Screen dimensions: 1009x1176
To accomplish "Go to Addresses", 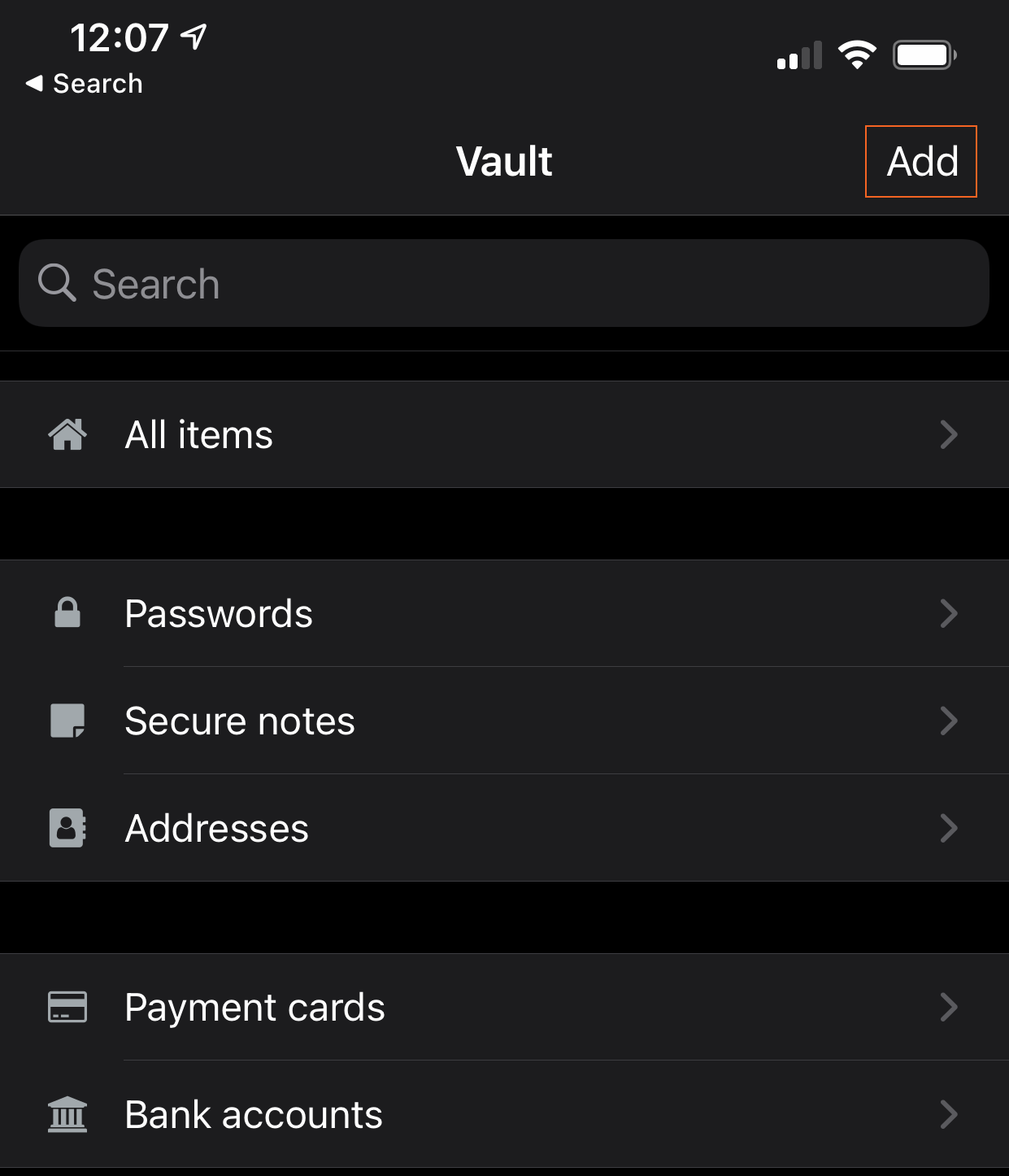I will point(504,828).
